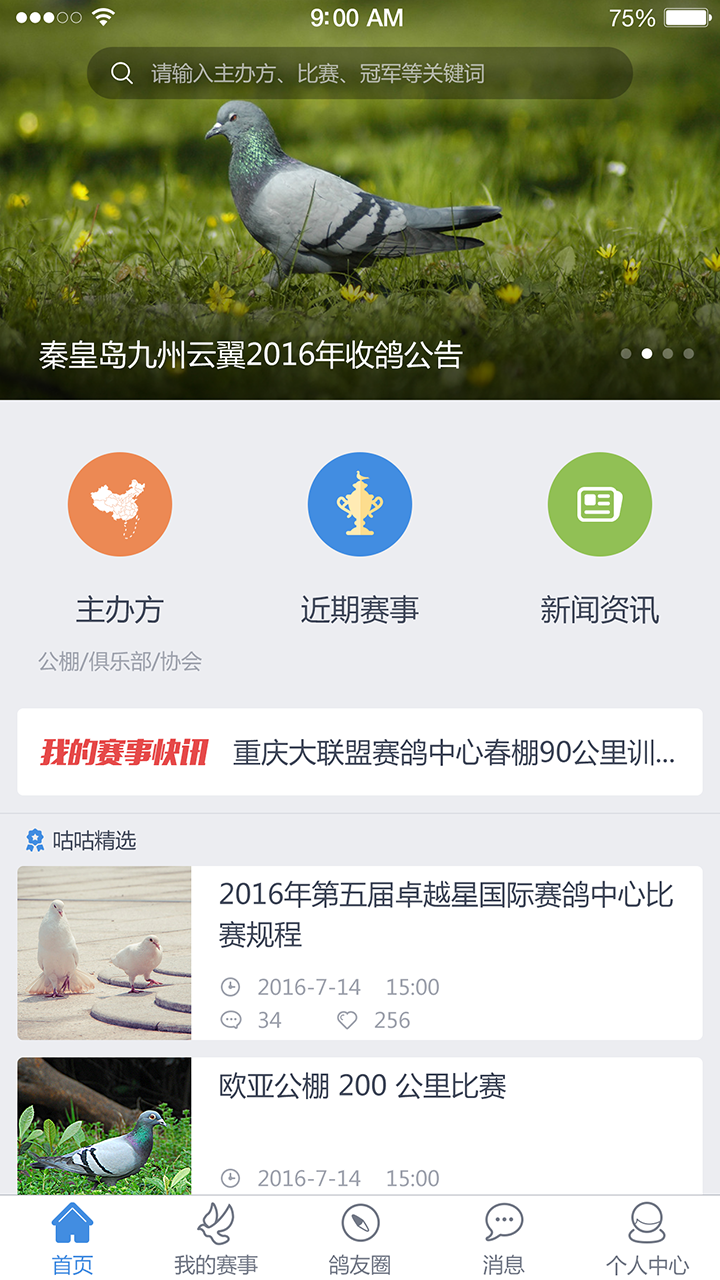Screen dimensions: 720x1280
Task: Tap the 鸽友圈 feather icon
Action: coord(360,1222)
